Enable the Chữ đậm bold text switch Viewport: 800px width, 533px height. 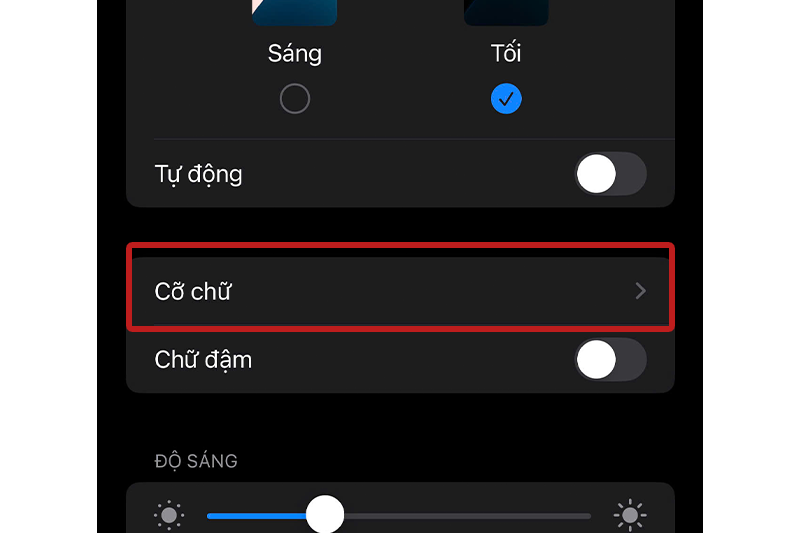coord(610,360)
